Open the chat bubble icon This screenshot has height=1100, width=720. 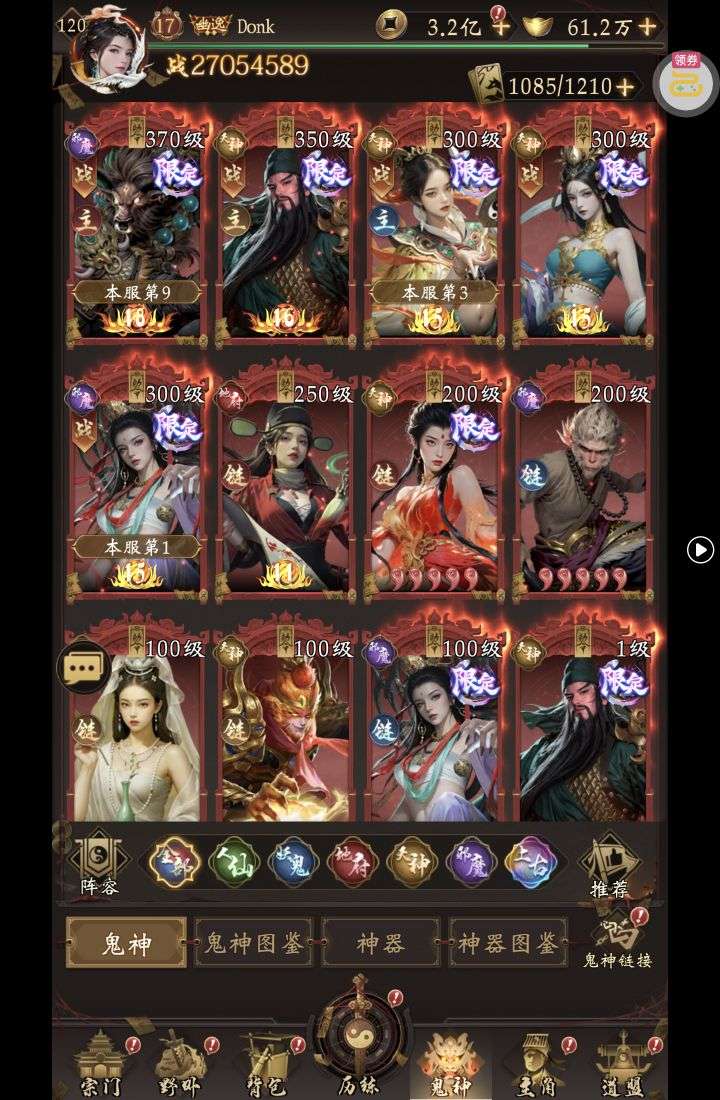tap(84, 667)
